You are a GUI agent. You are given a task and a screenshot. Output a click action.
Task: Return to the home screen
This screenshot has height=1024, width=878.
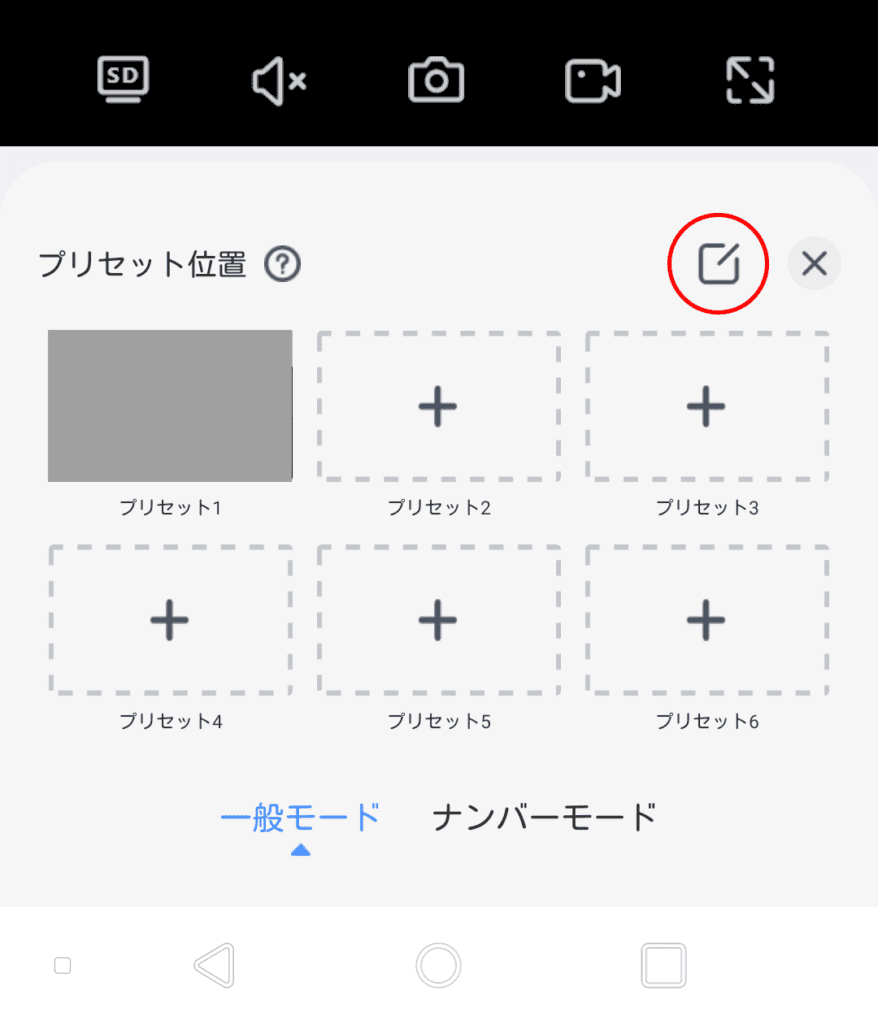(x=438, y=966)
